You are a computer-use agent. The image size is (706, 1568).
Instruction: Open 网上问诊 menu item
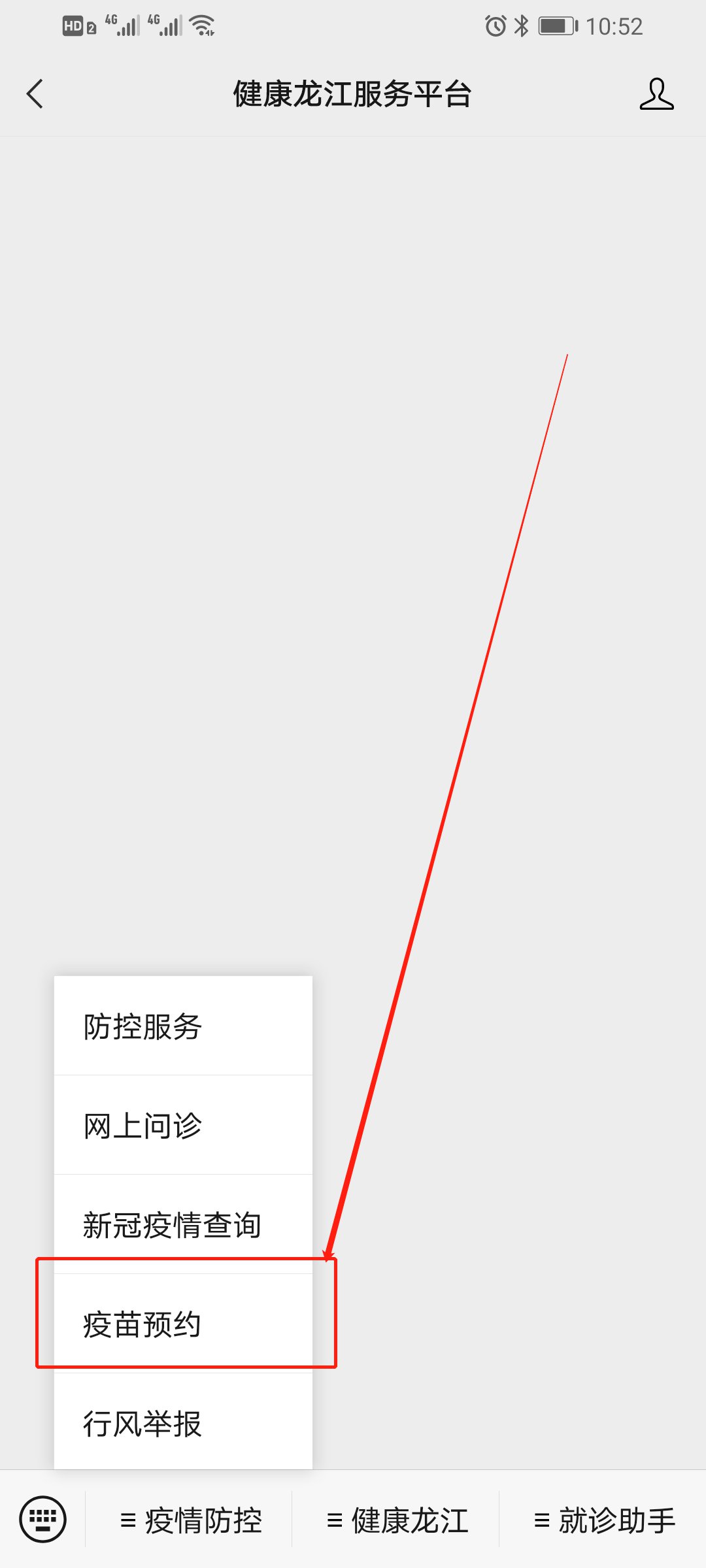click(x=183, y=1126)
